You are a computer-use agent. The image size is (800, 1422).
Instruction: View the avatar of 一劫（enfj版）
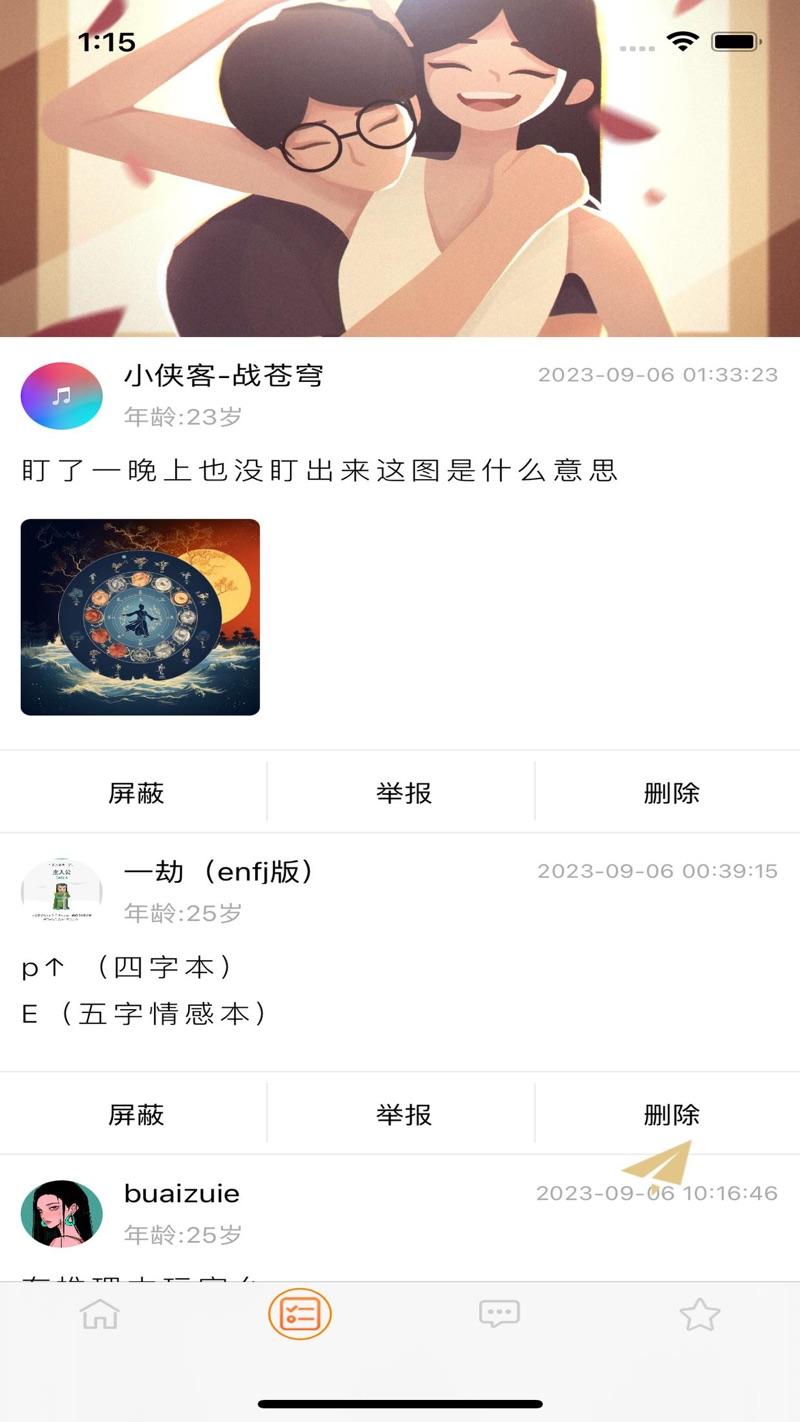62,890
